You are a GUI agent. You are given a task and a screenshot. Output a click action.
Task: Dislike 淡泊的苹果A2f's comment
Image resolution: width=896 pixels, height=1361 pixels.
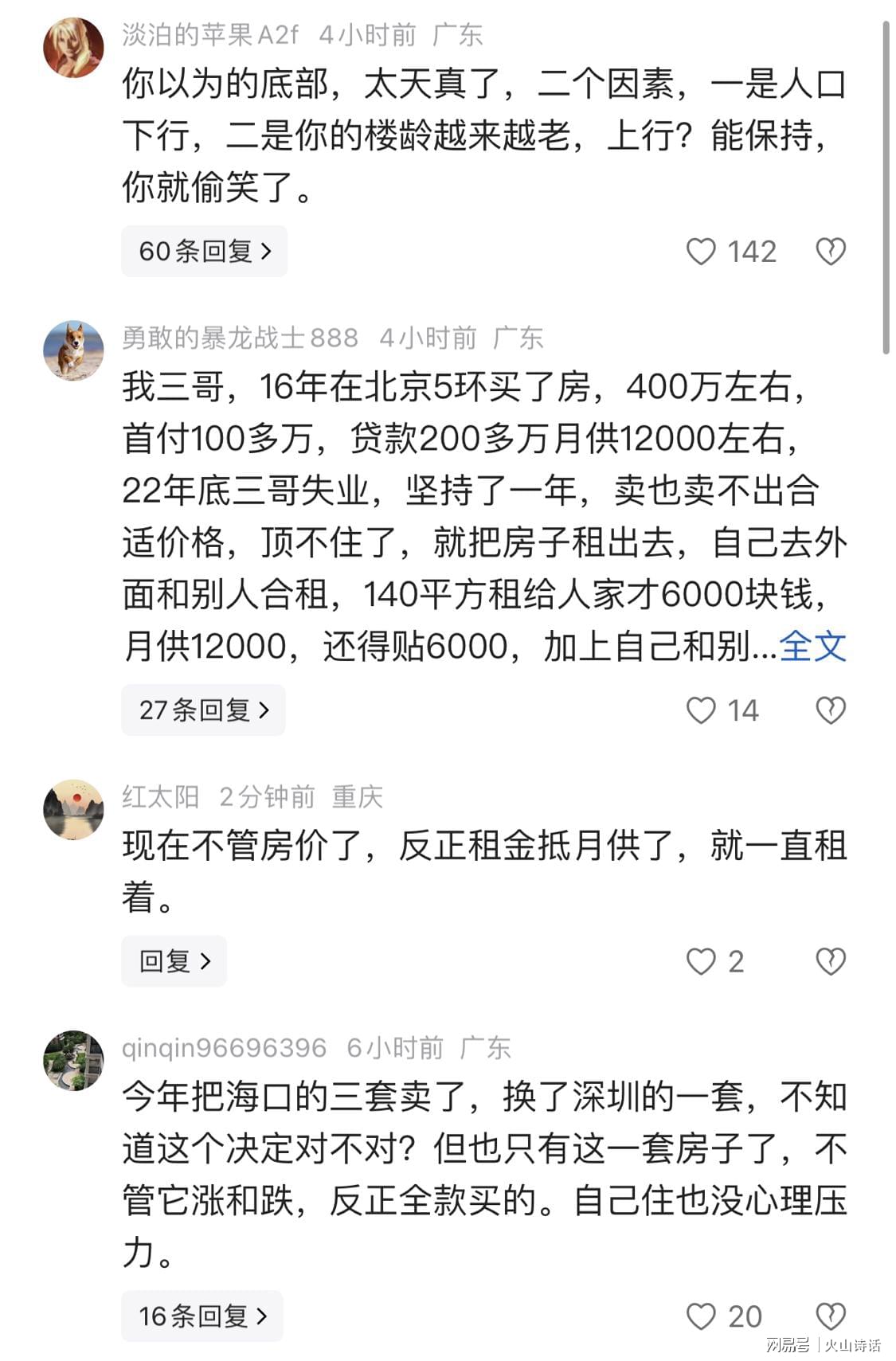(830, 252)
